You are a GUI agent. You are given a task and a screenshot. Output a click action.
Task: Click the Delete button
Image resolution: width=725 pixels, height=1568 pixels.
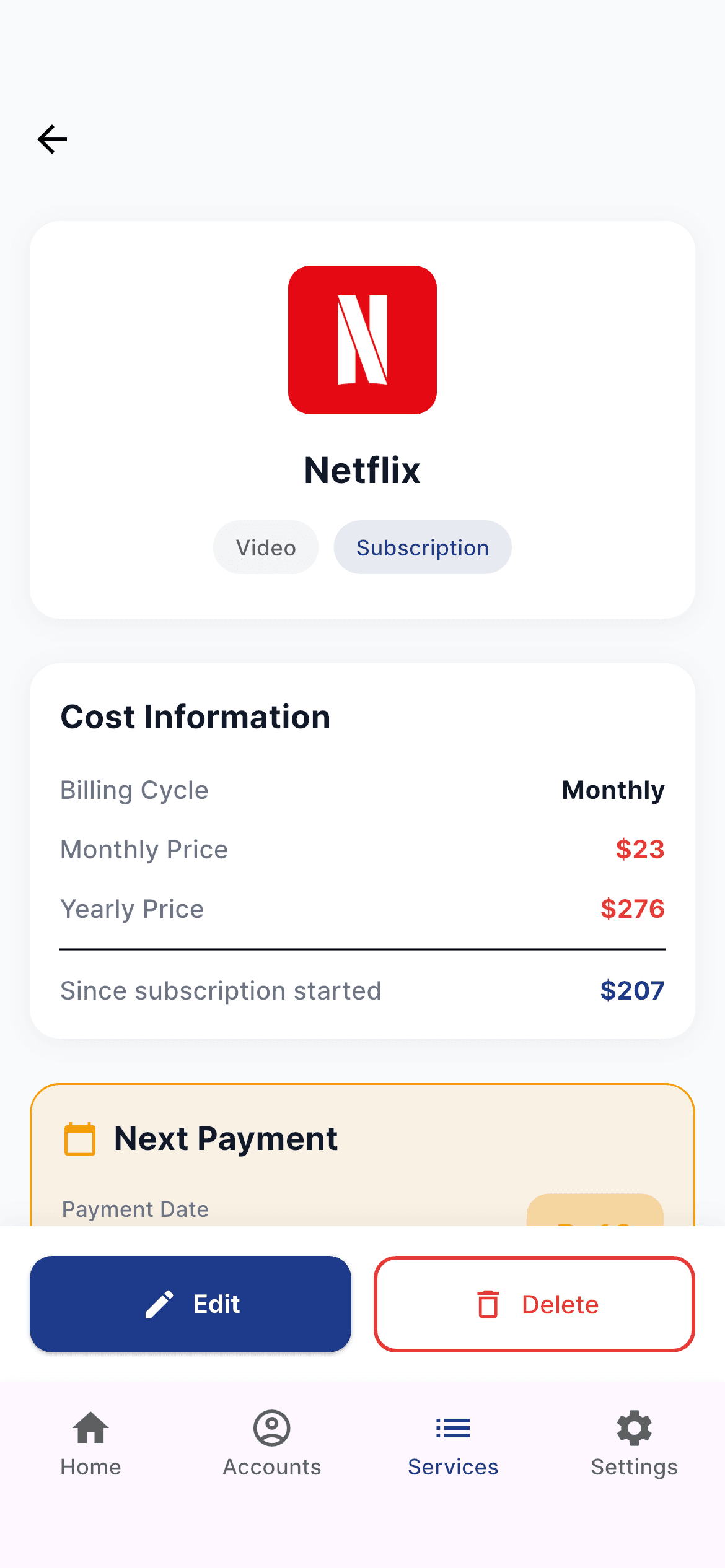coord(534,1304)
